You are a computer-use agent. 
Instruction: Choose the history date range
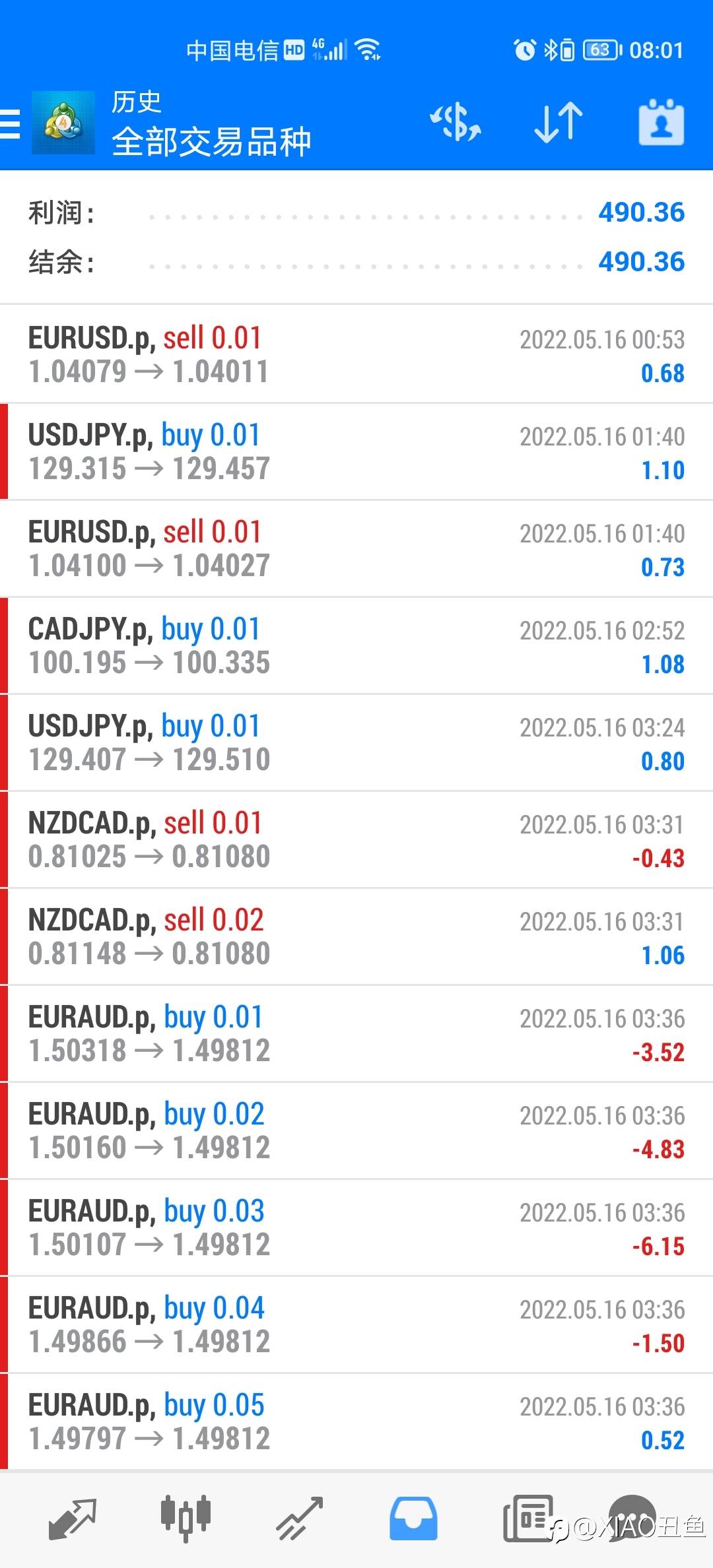[661, 123]
